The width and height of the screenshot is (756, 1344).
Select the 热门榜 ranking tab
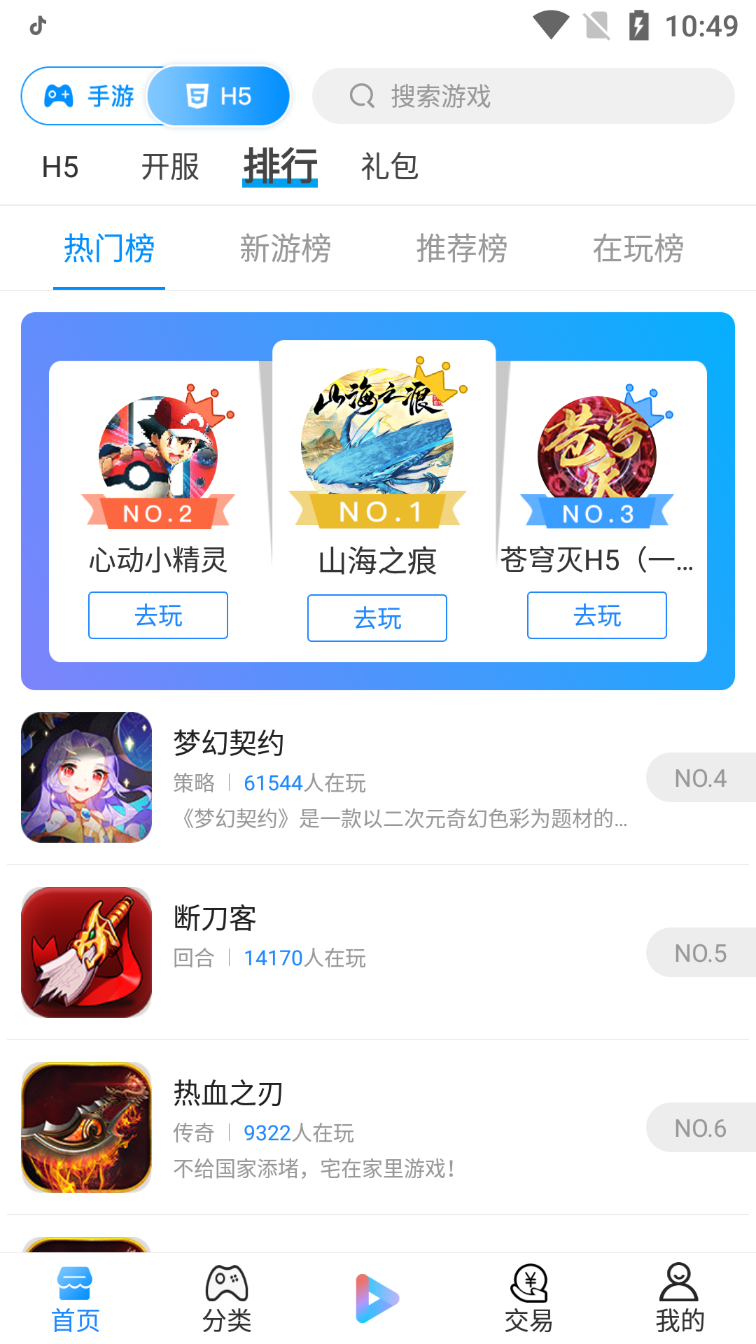(x=109, y=248)
